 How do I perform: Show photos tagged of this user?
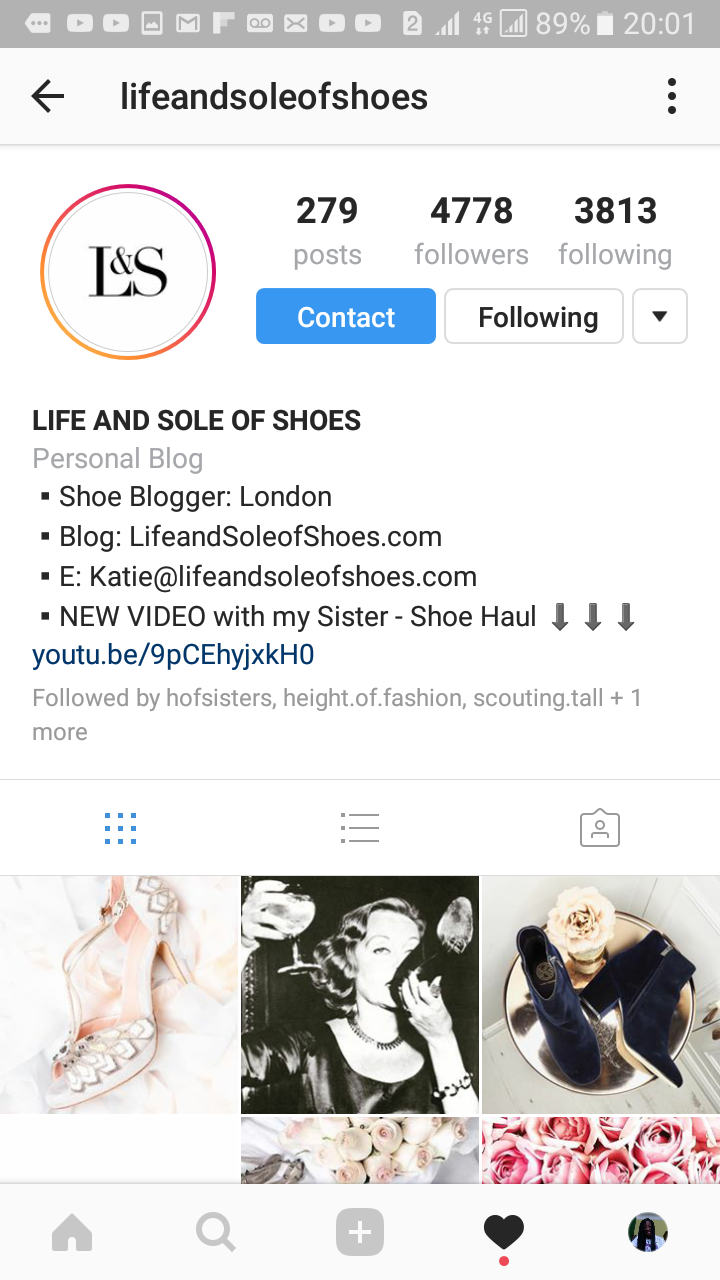(x=599, y=828)
